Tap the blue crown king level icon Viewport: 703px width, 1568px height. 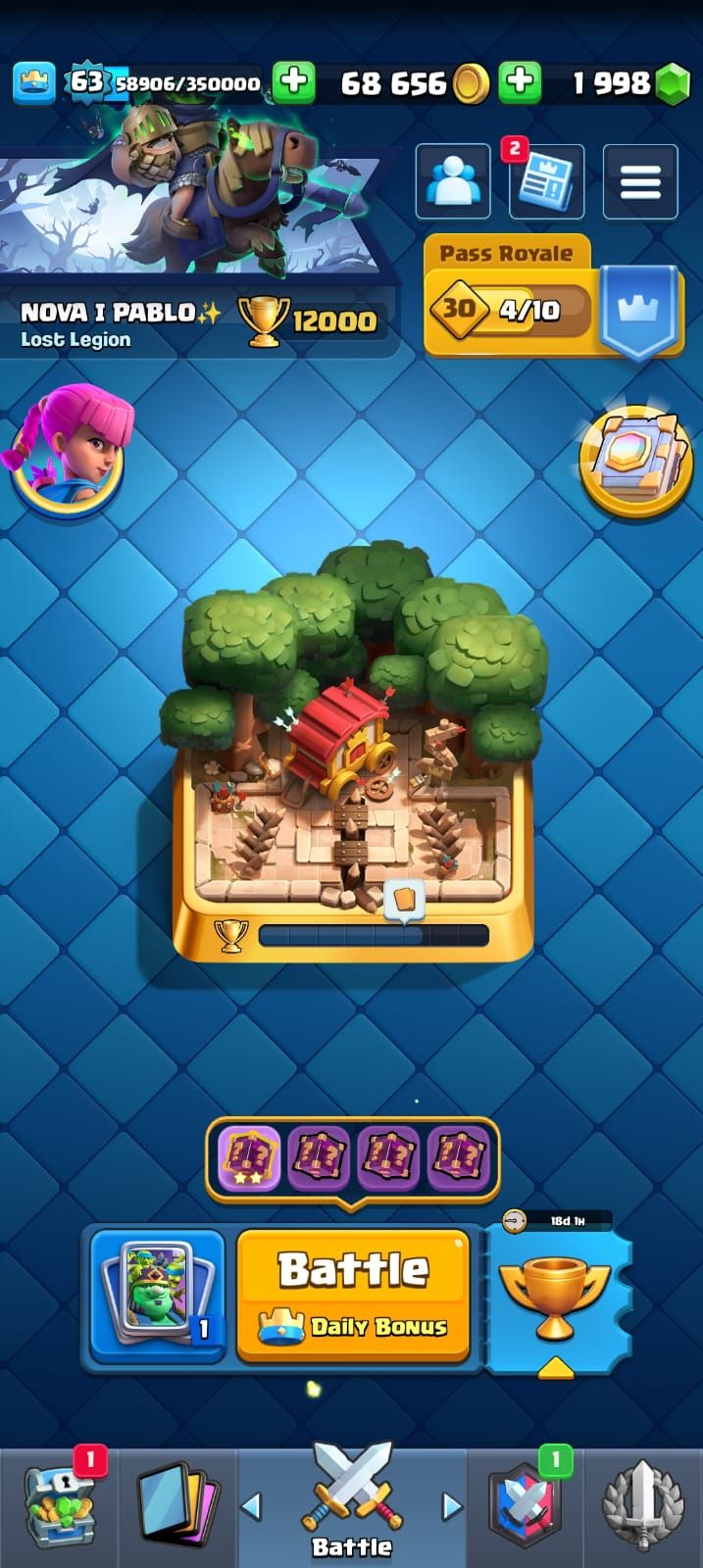coord(34,83)
